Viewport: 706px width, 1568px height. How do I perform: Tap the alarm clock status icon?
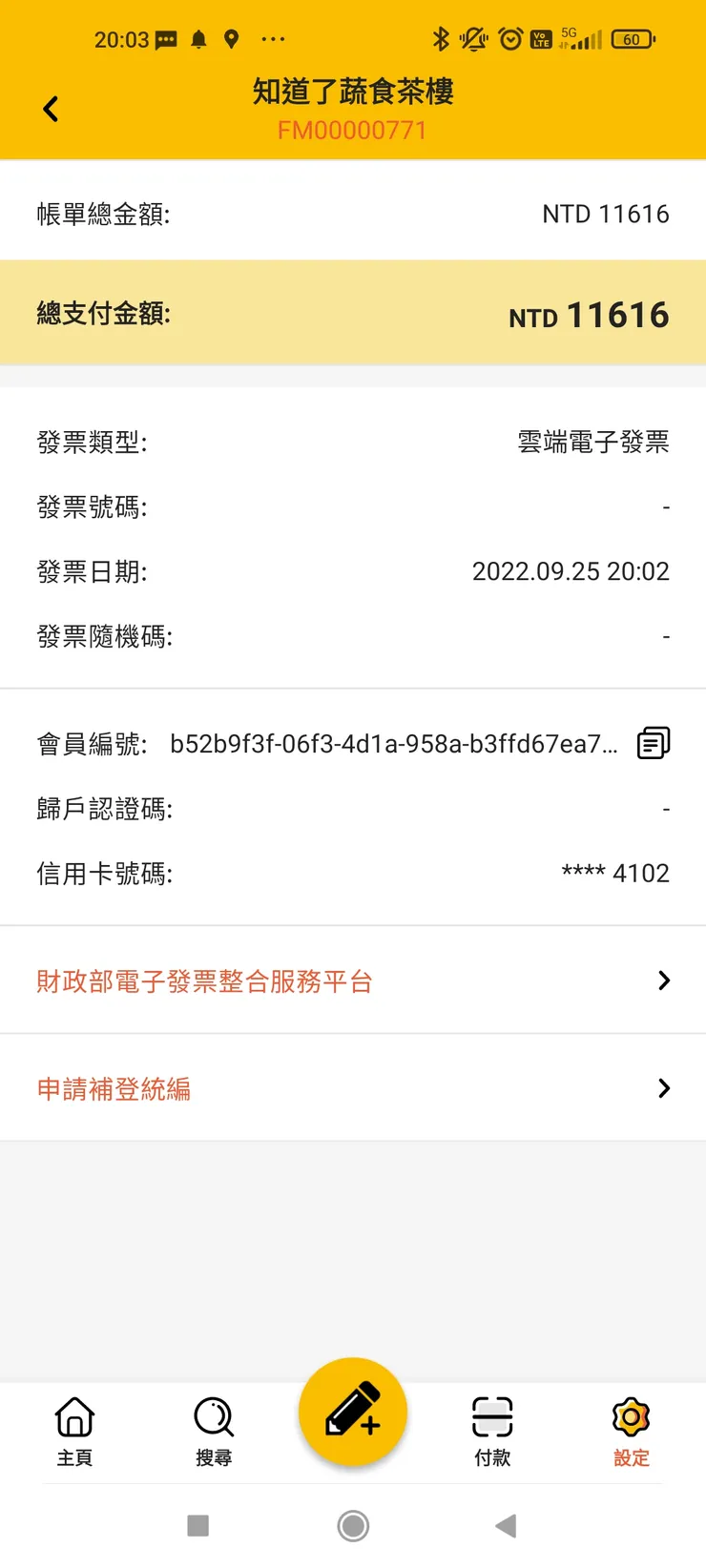pos(510,39)
